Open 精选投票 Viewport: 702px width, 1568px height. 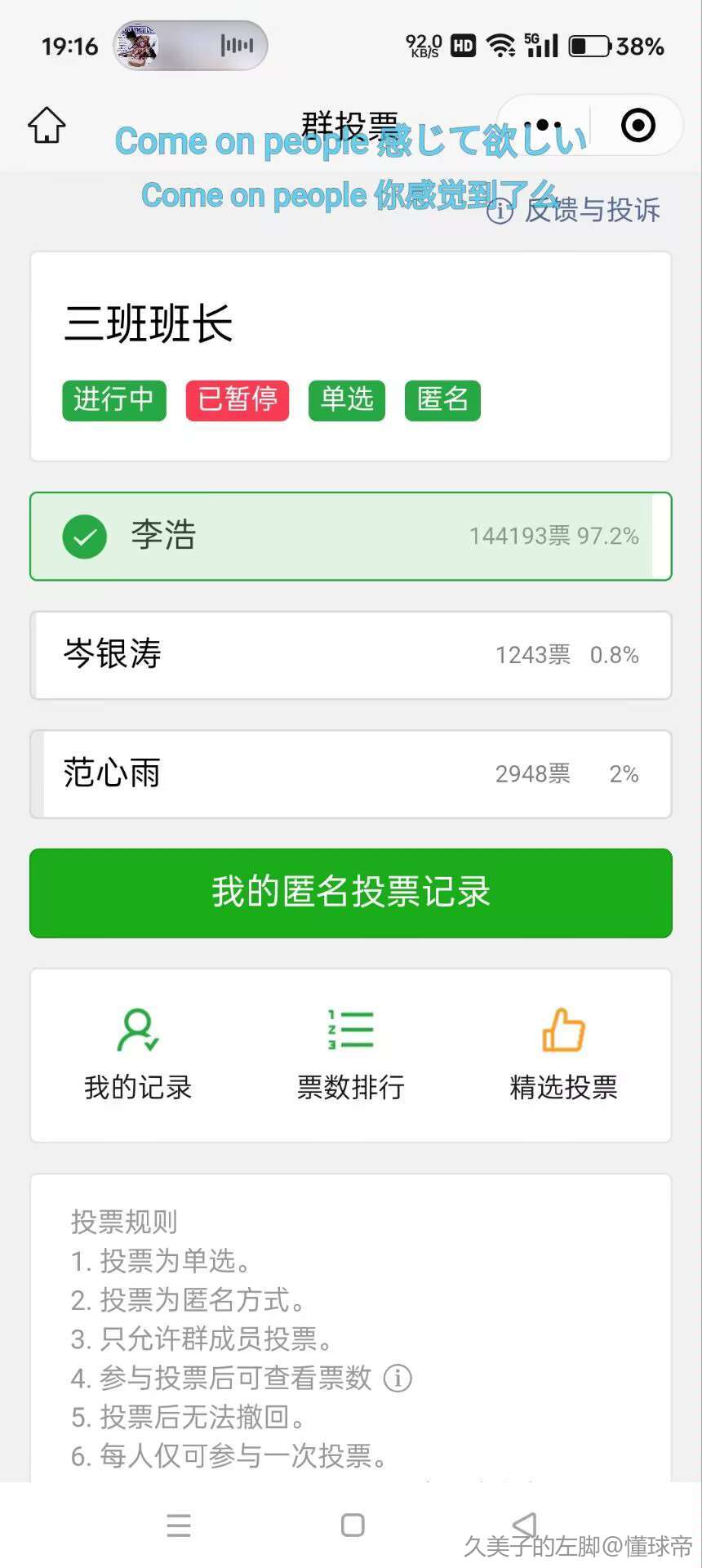pyautogui.click(x=563, y=1055)
